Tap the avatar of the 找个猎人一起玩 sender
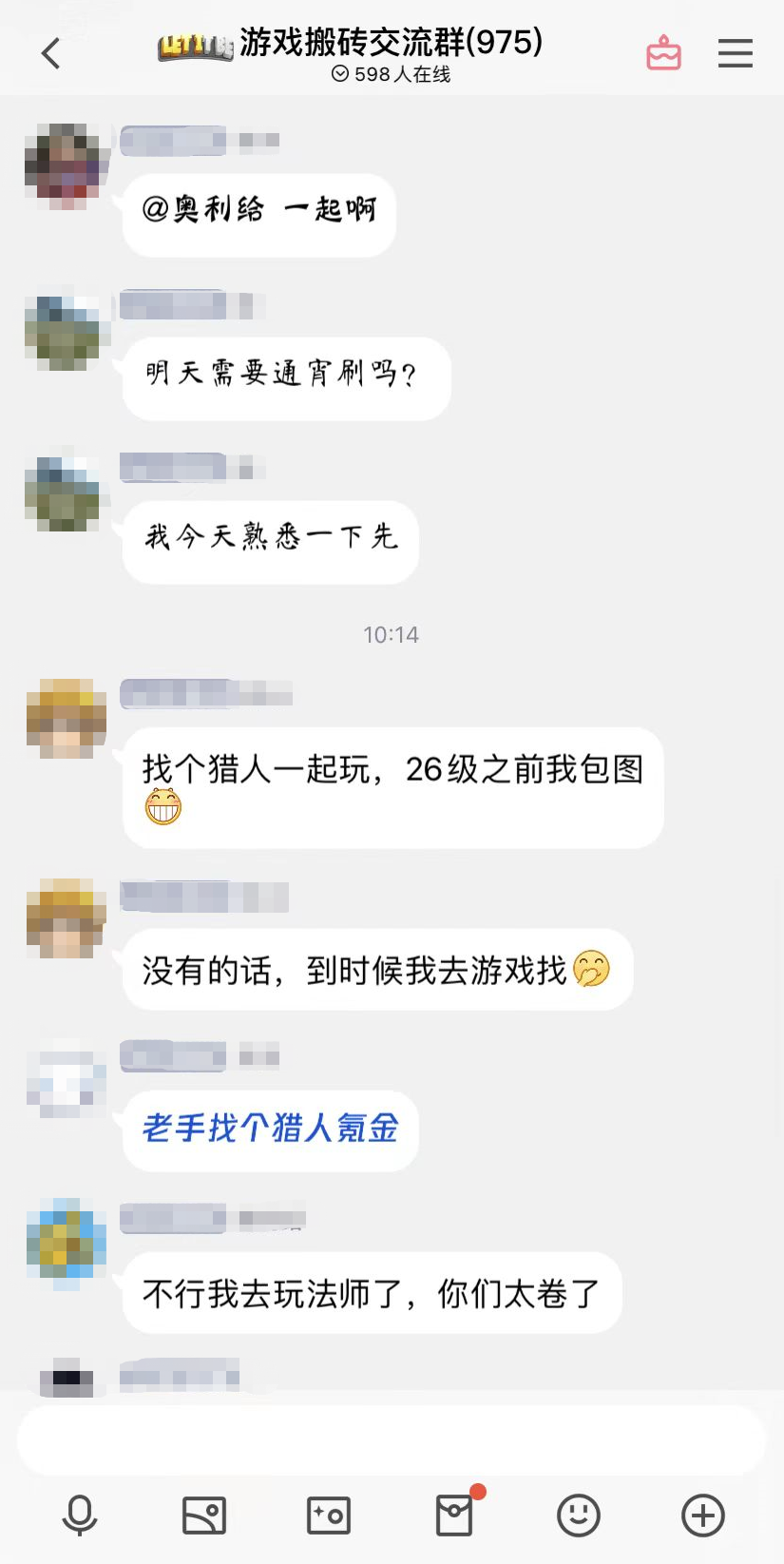 point(65,718)
